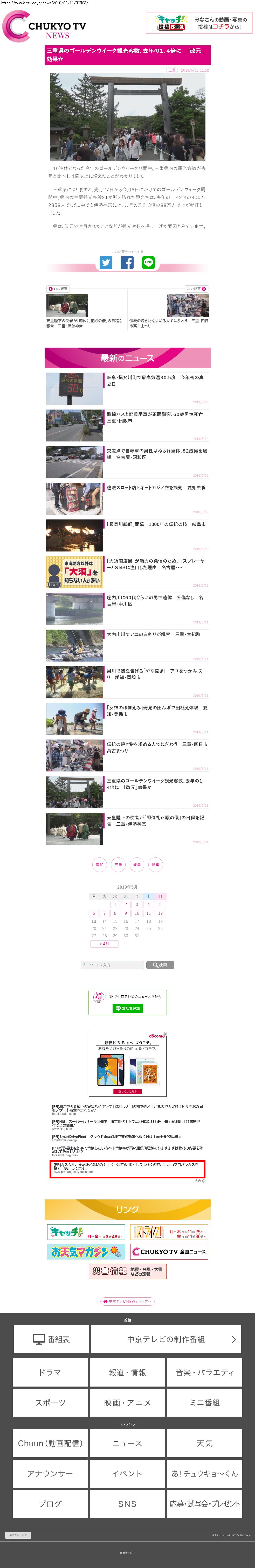Share article on Twitter

106,262
